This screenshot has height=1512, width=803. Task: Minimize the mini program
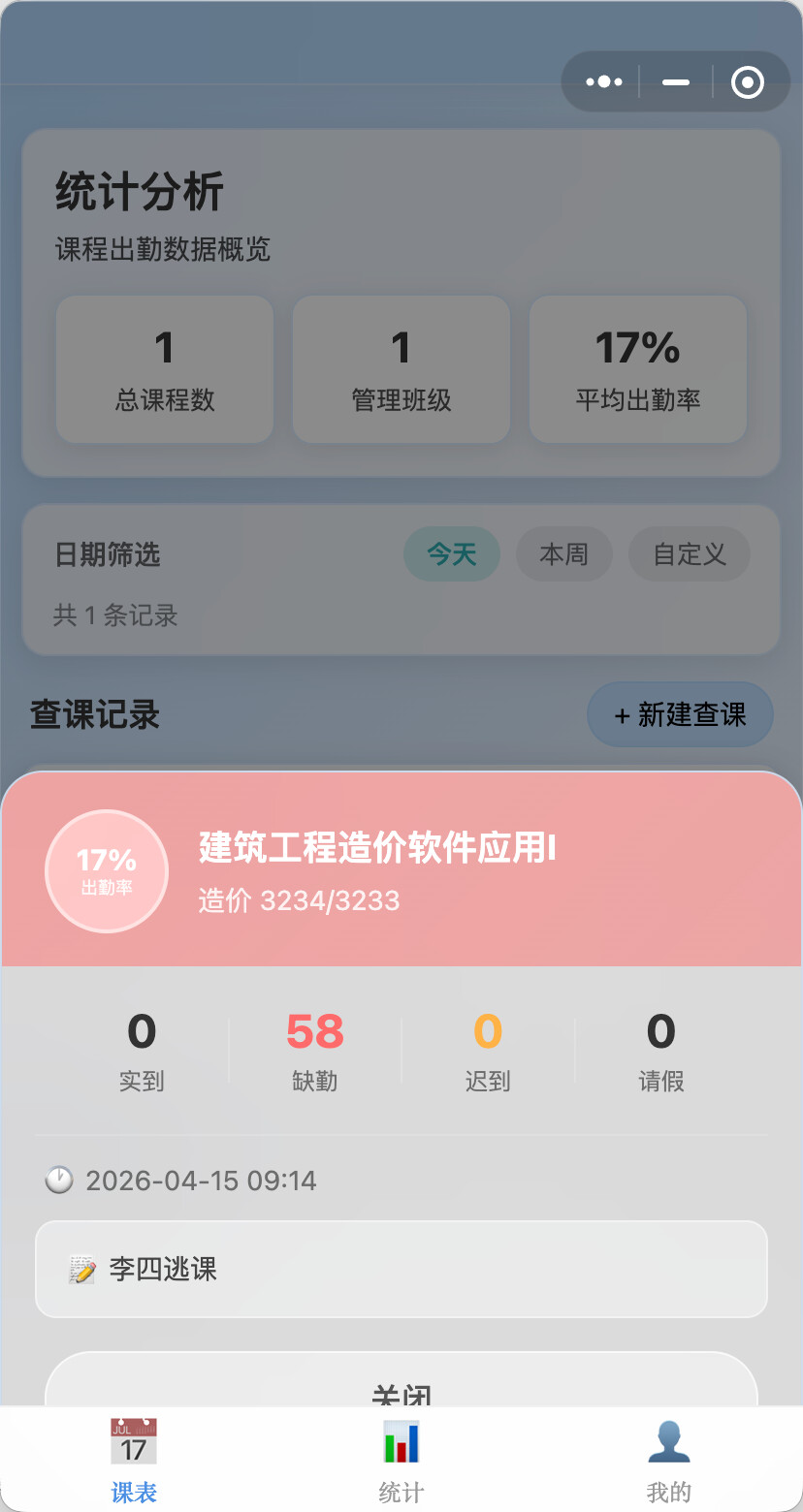pyautogui.click(x=676, y=82)
